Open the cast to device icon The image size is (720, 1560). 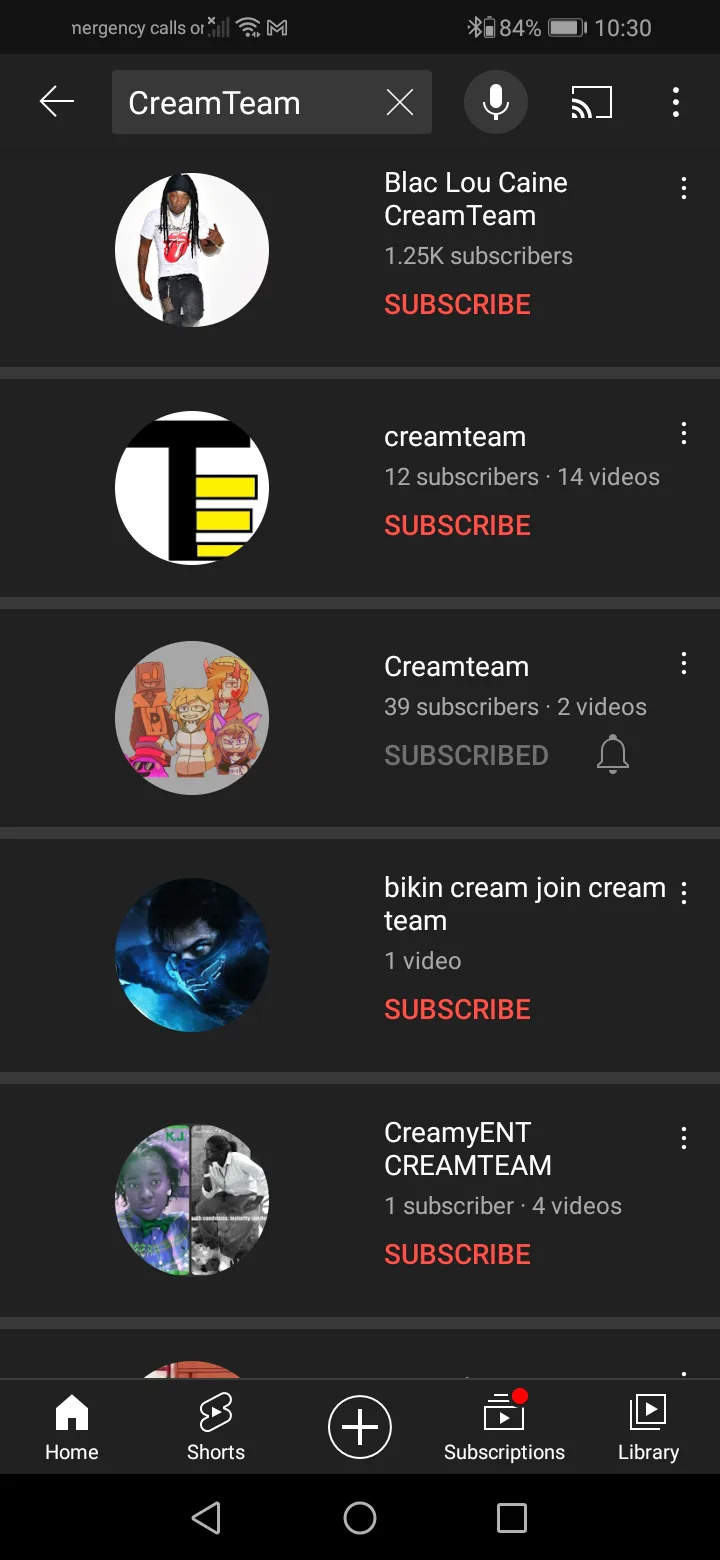point(591,102)
